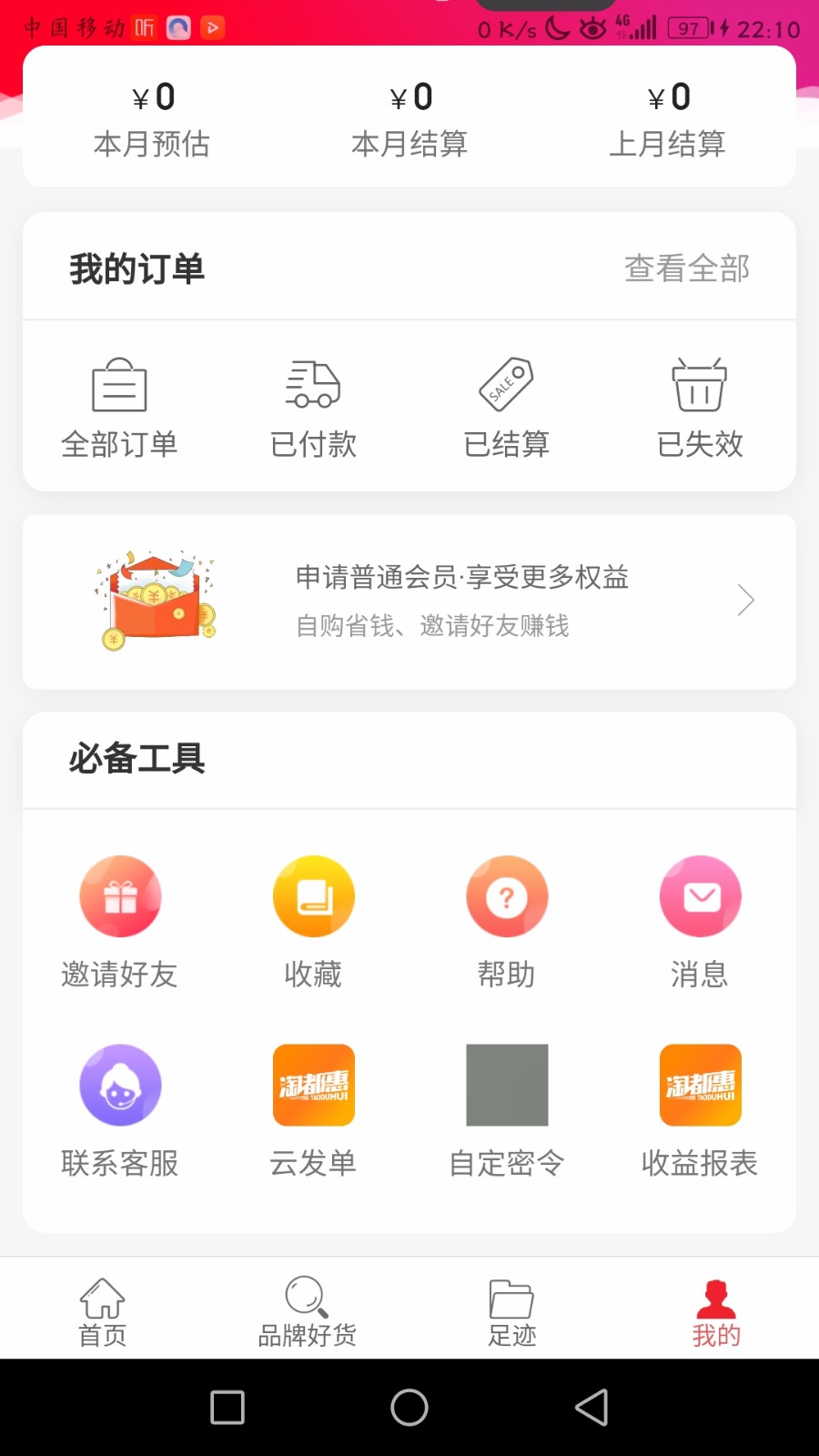Open 收藏 favorites book icon
819x1456 pixels.
click(313, 896)
